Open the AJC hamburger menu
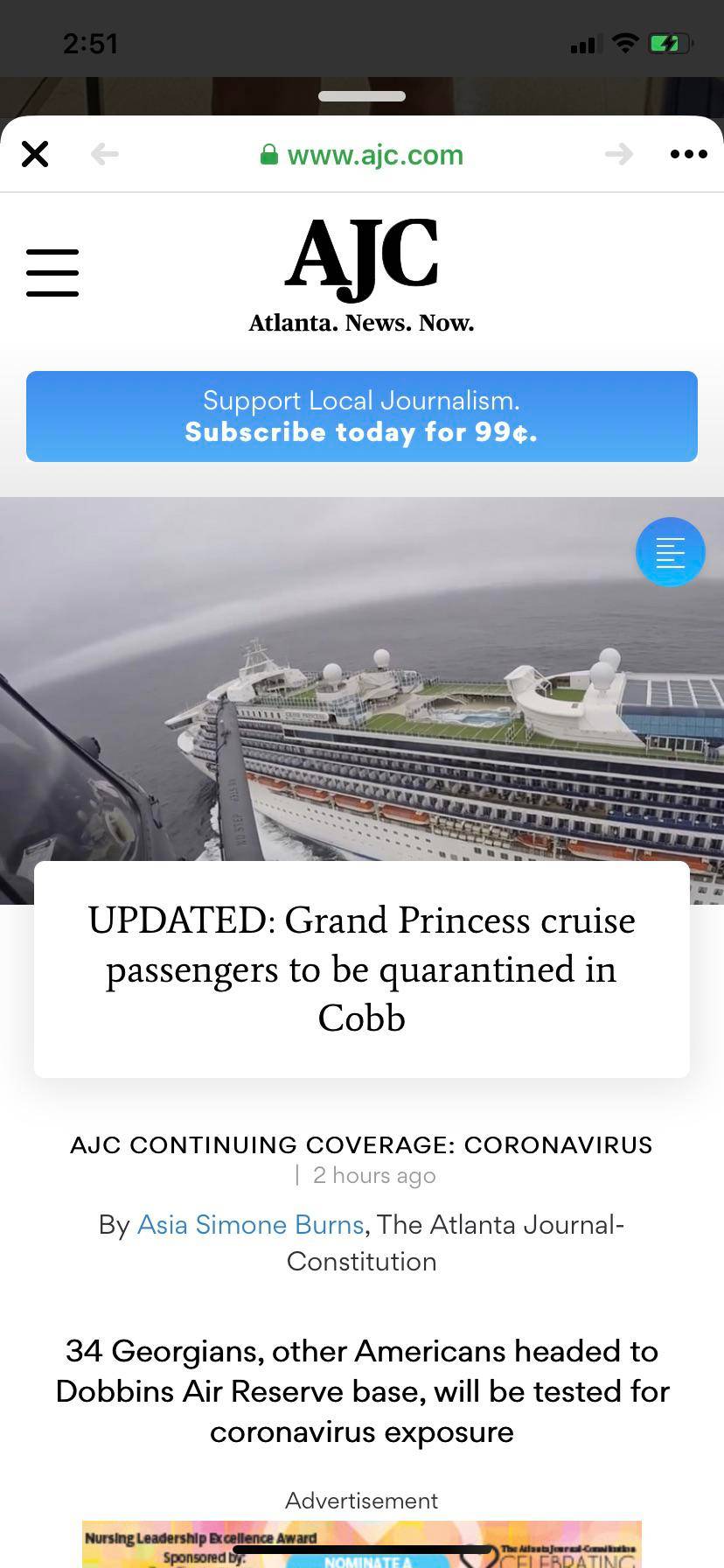The image size is (724, 1568). 52,272
